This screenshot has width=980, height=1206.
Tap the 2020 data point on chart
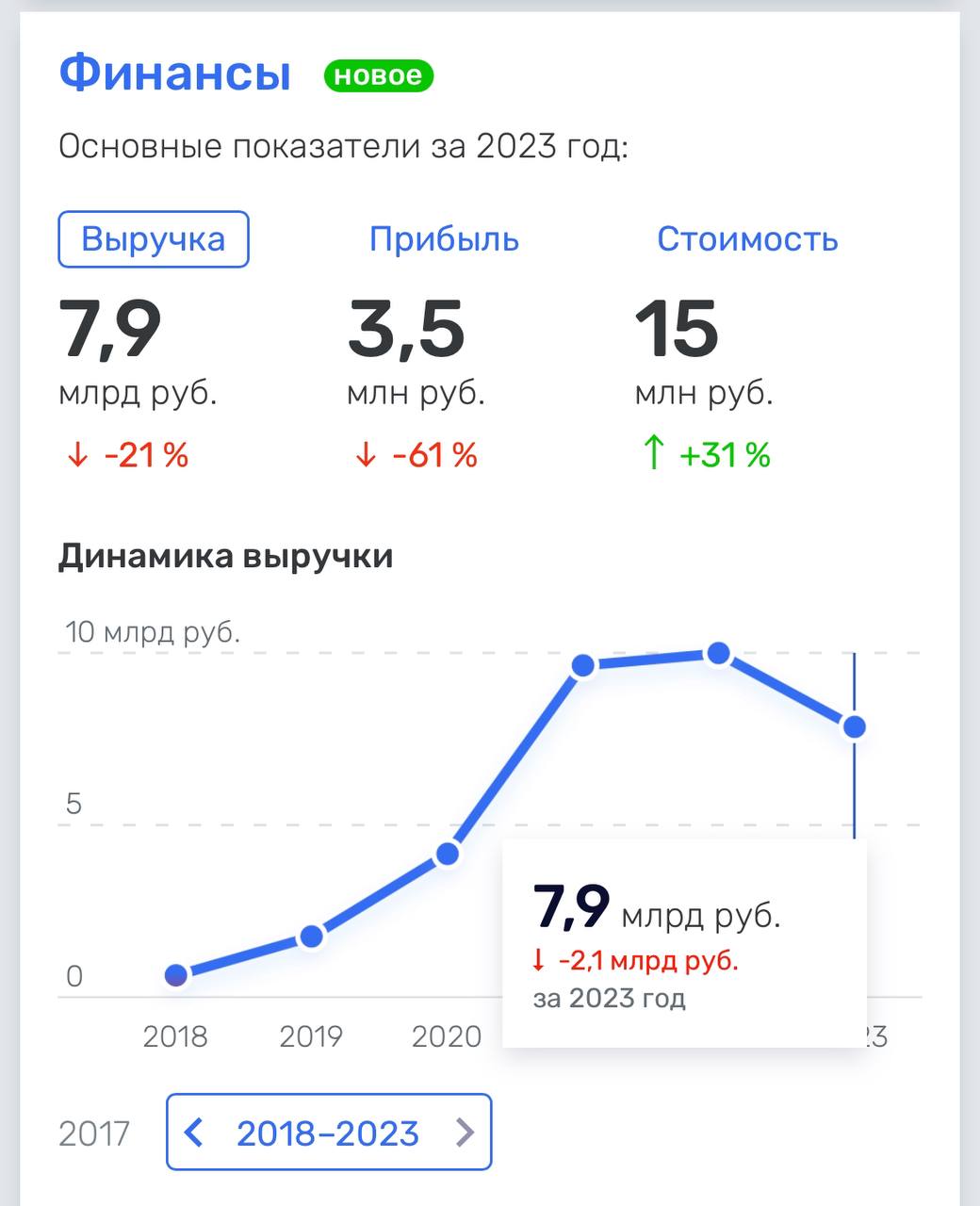coord(448,854)
